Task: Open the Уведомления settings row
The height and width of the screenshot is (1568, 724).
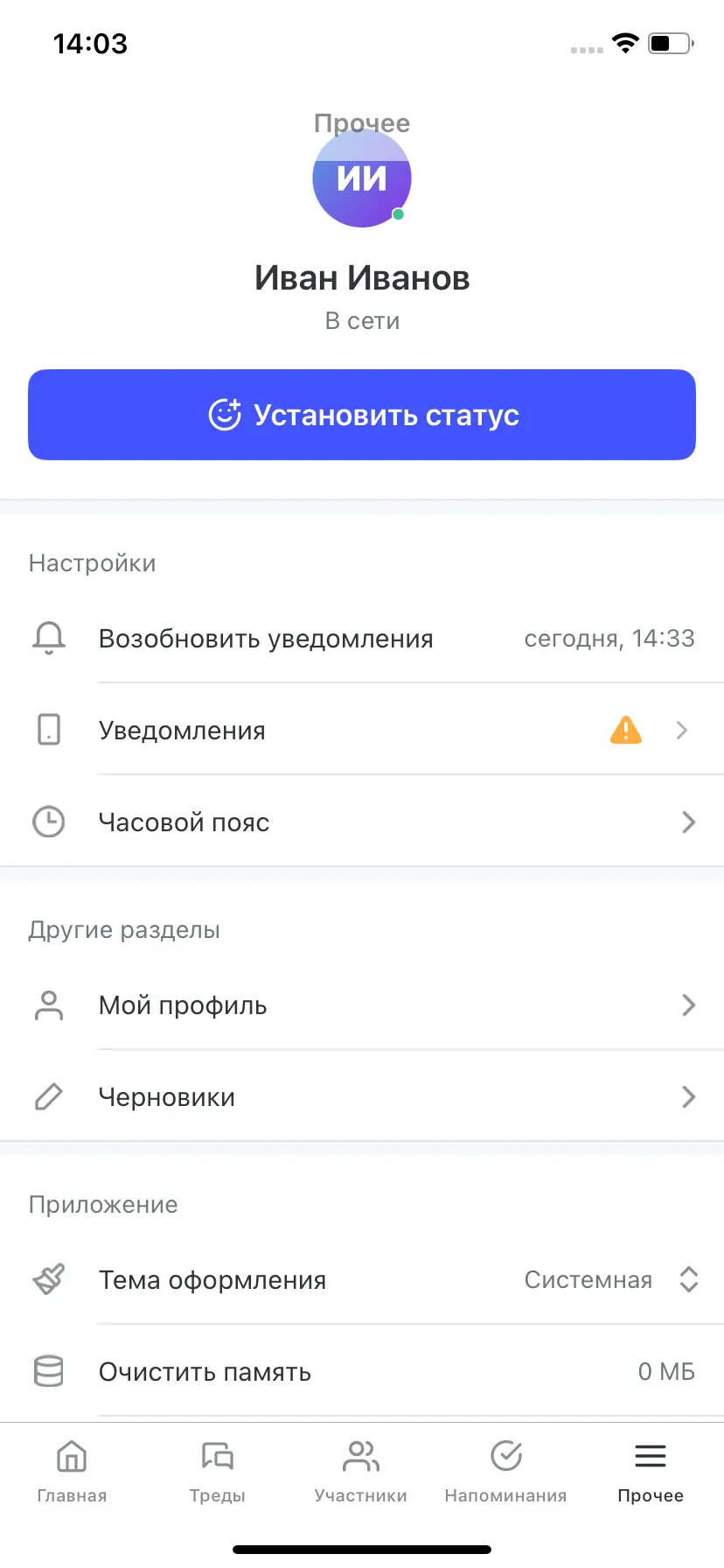Action: click(362, 731)
